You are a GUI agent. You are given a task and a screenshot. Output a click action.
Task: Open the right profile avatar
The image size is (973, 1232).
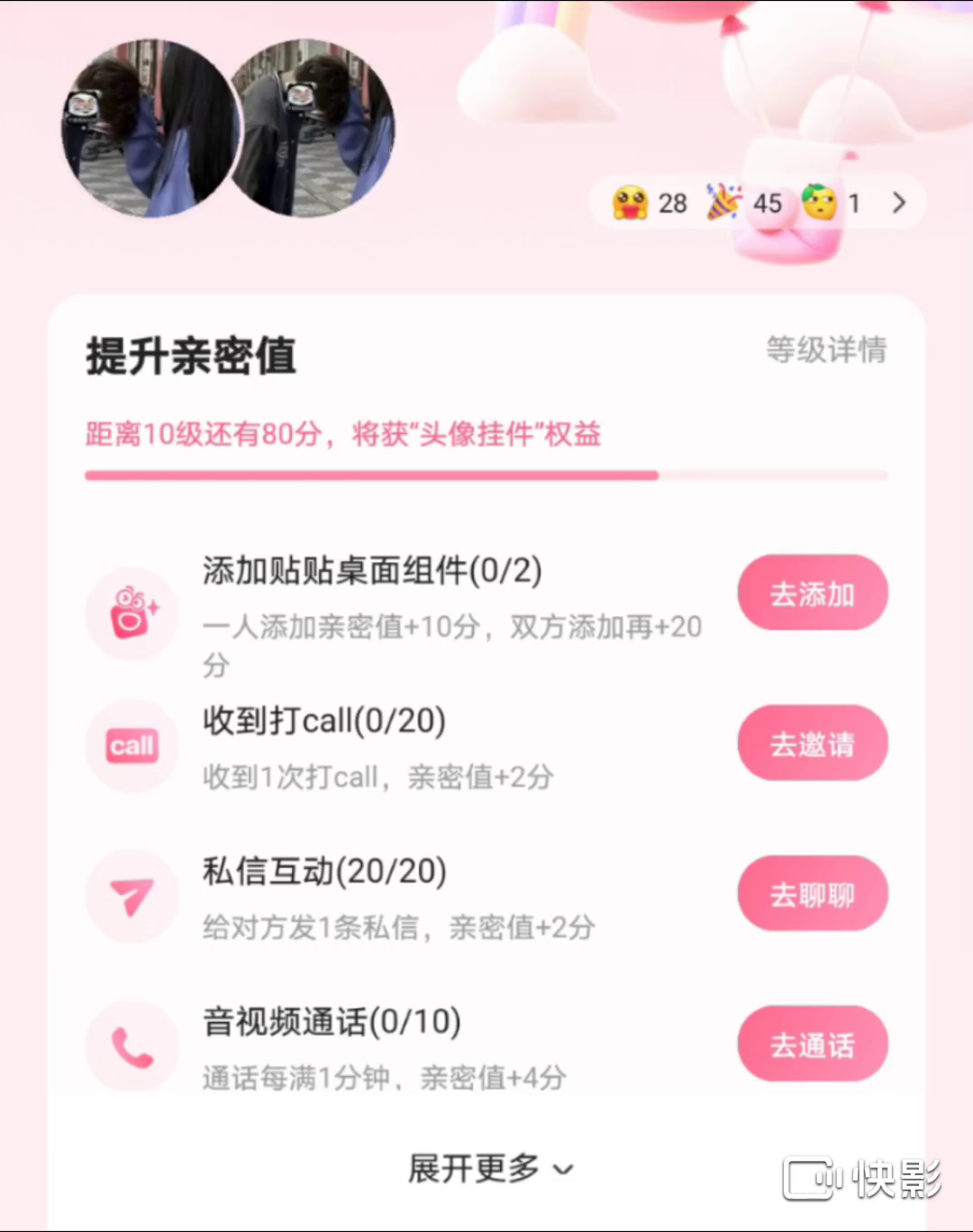pyautogui.click(x=315, y=128)
